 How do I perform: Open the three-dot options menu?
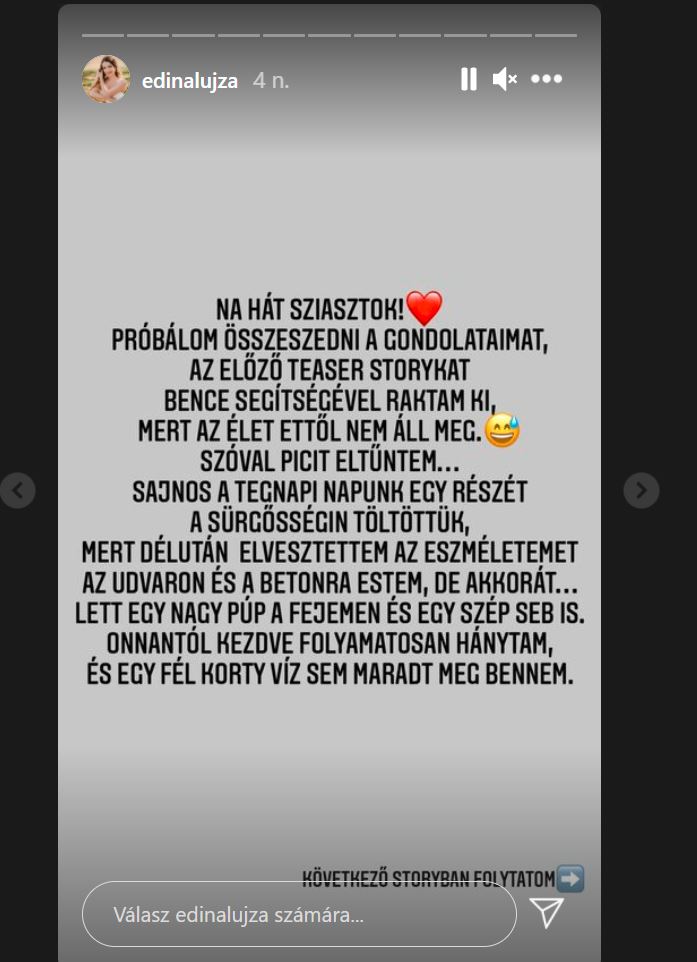pos(546,80)
